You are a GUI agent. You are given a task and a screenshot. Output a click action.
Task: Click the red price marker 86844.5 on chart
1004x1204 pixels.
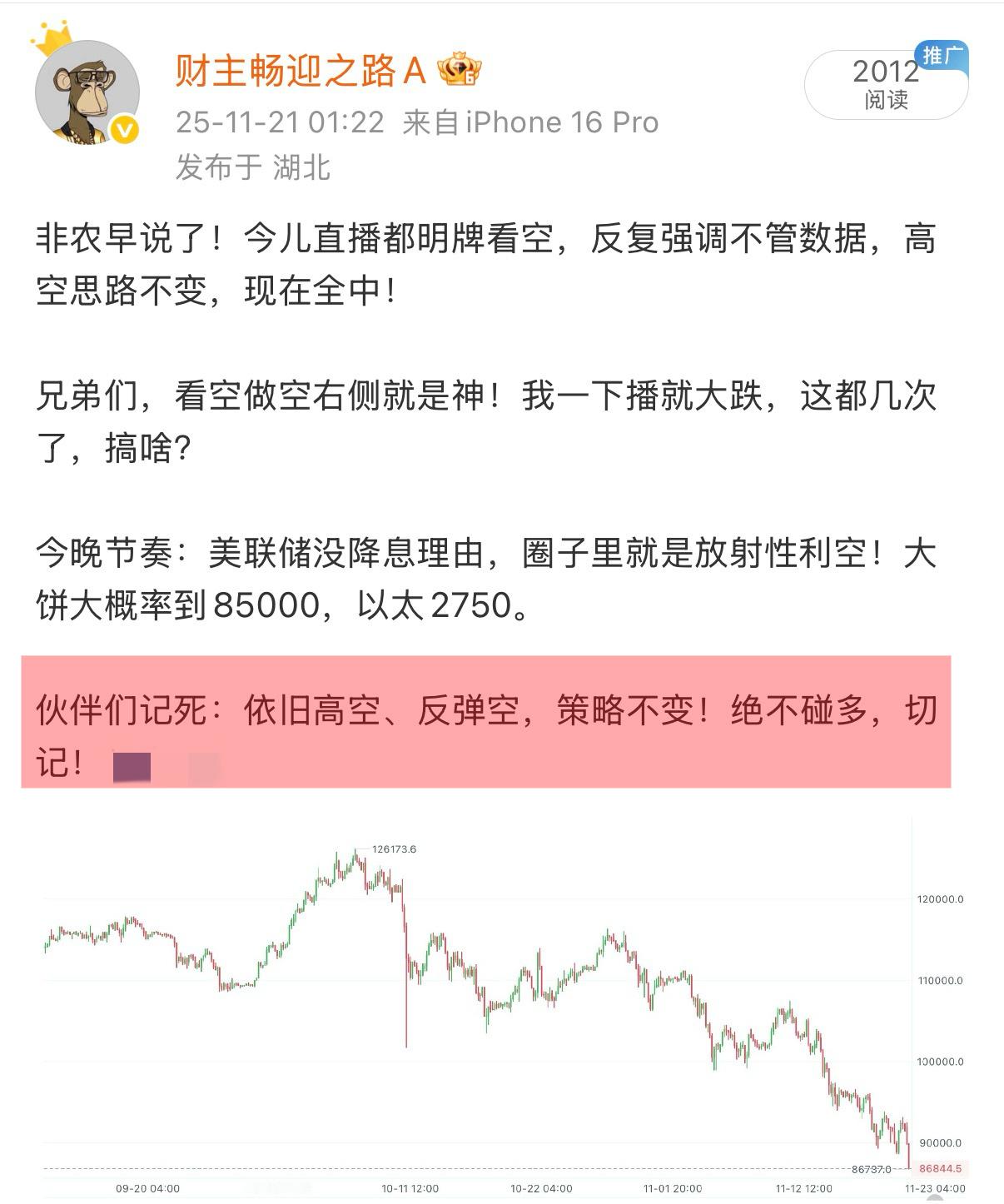pos(940,1168)
